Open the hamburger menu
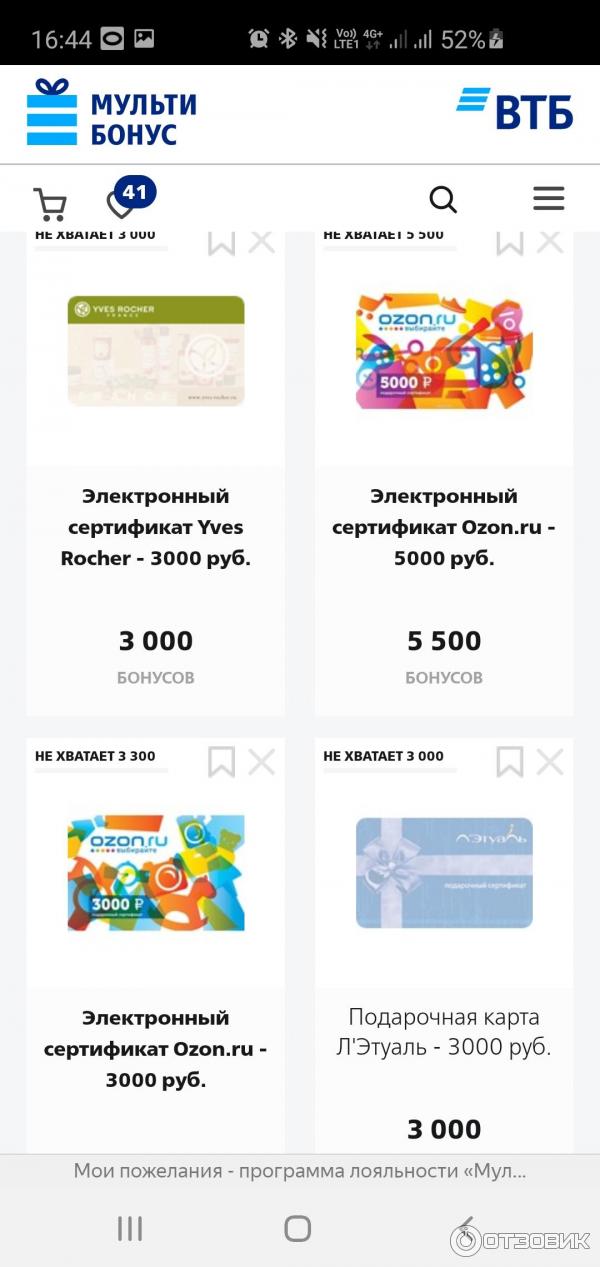600x1267 pixels. pos(548,199)
